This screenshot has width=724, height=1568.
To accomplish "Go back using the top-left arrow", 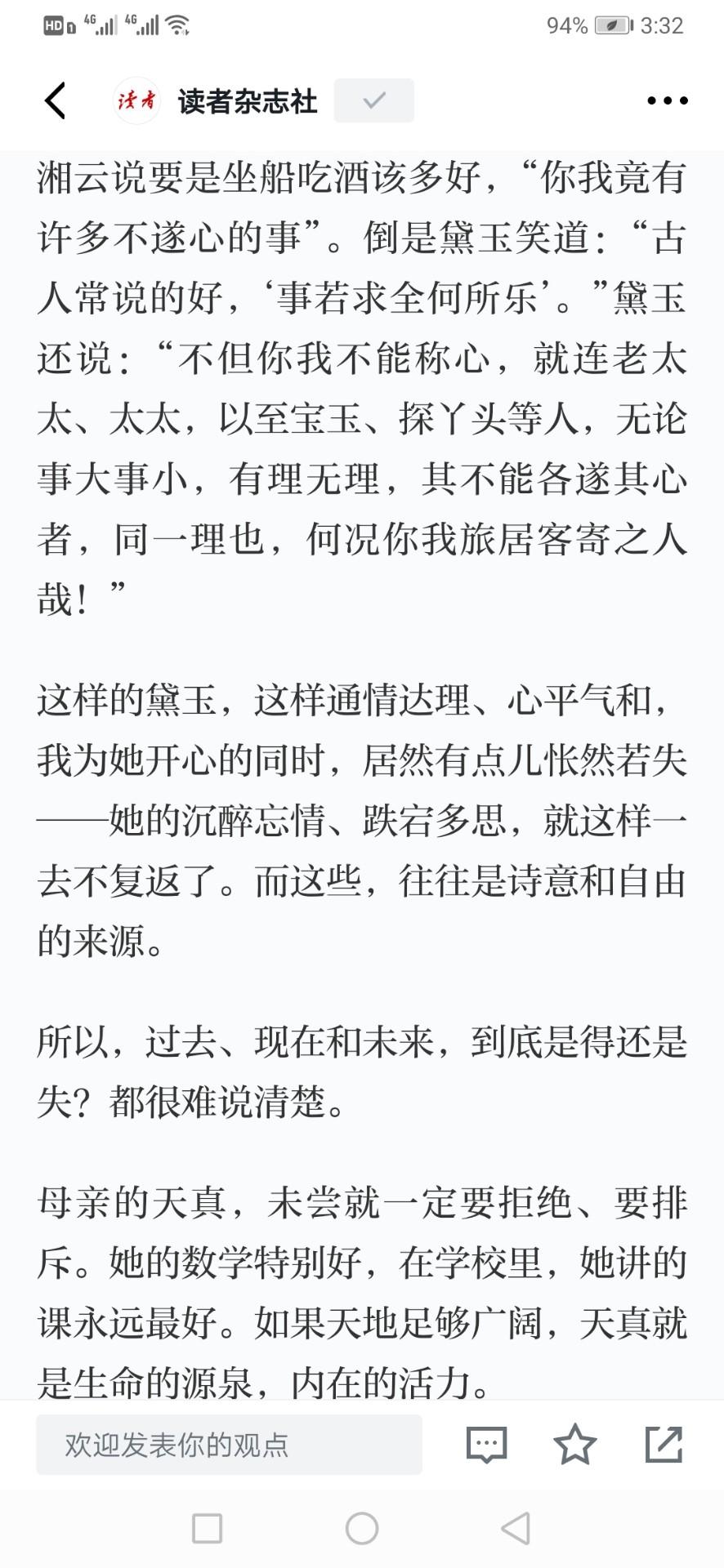I will 55,100.
